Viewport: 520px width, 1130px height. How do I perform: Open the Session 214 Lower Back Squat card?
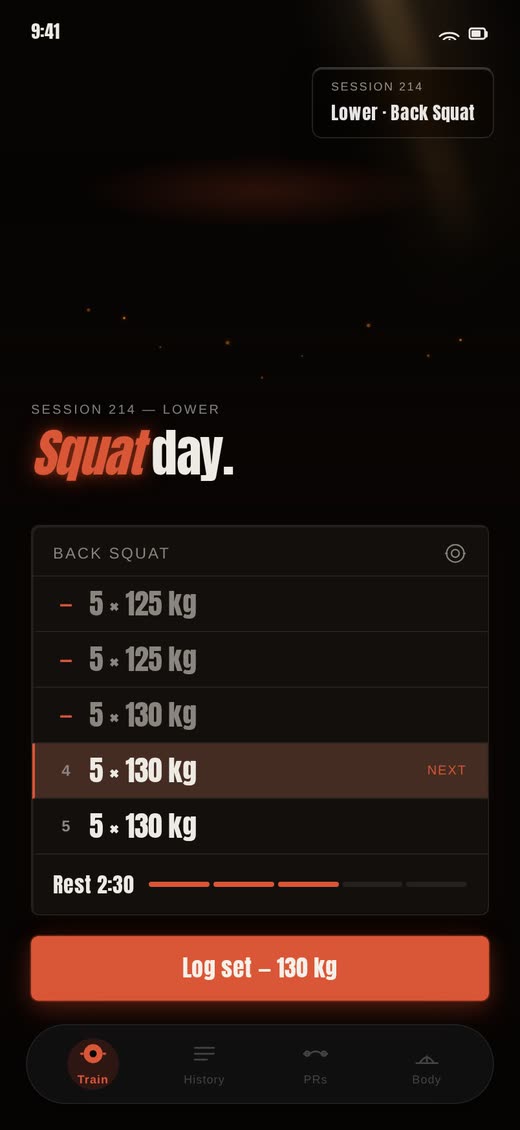403,102
